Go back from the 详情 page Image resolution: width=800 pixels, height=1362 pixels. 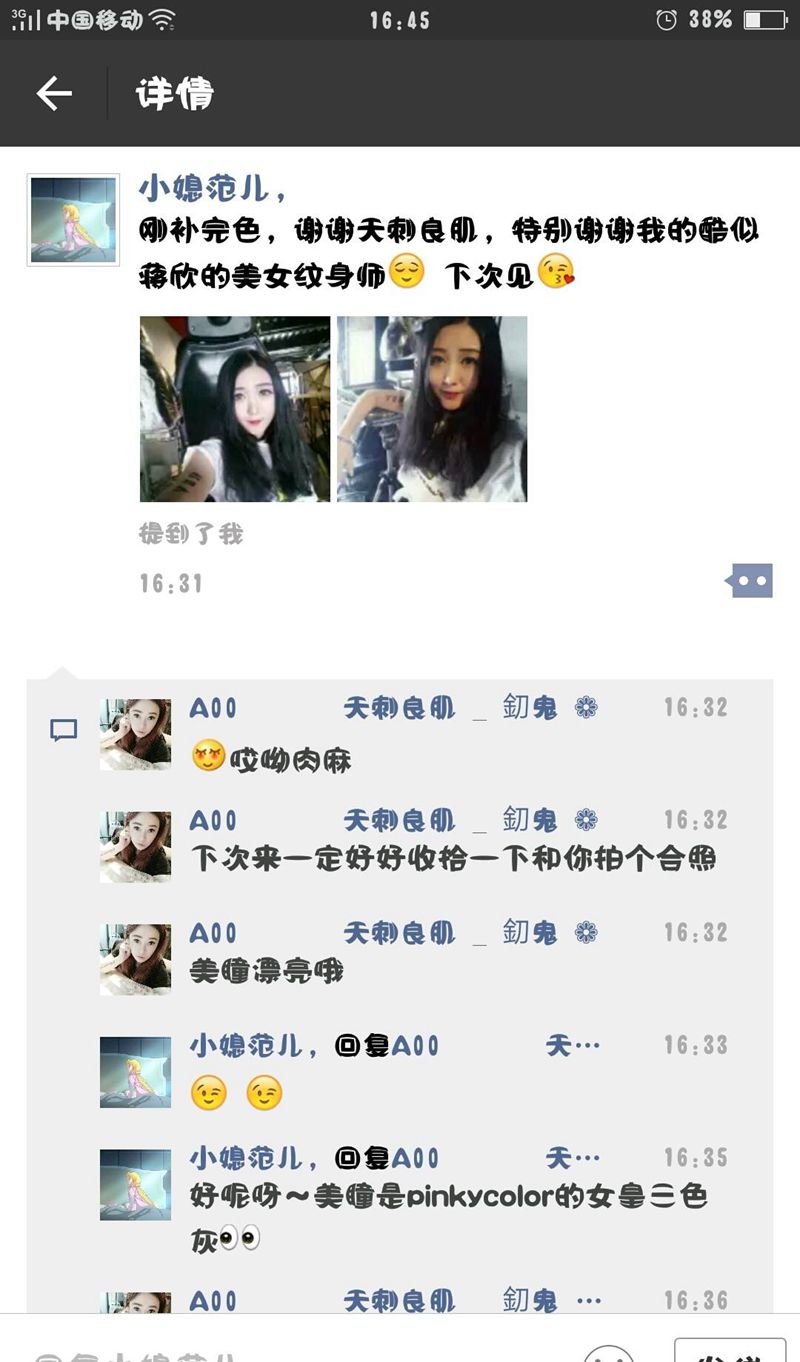click(x=54, y=94)
